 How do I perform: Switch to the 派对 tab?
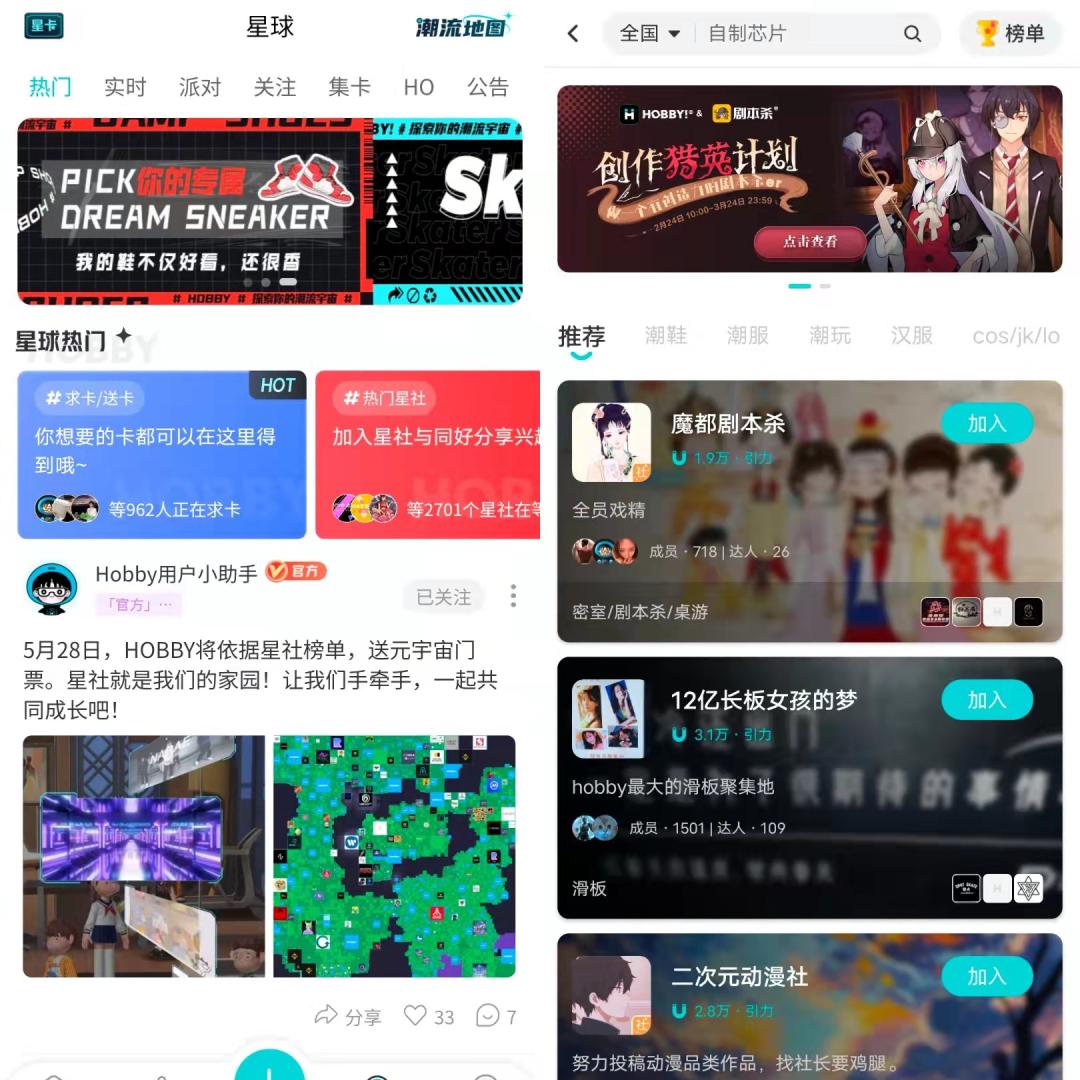(199, 87)
